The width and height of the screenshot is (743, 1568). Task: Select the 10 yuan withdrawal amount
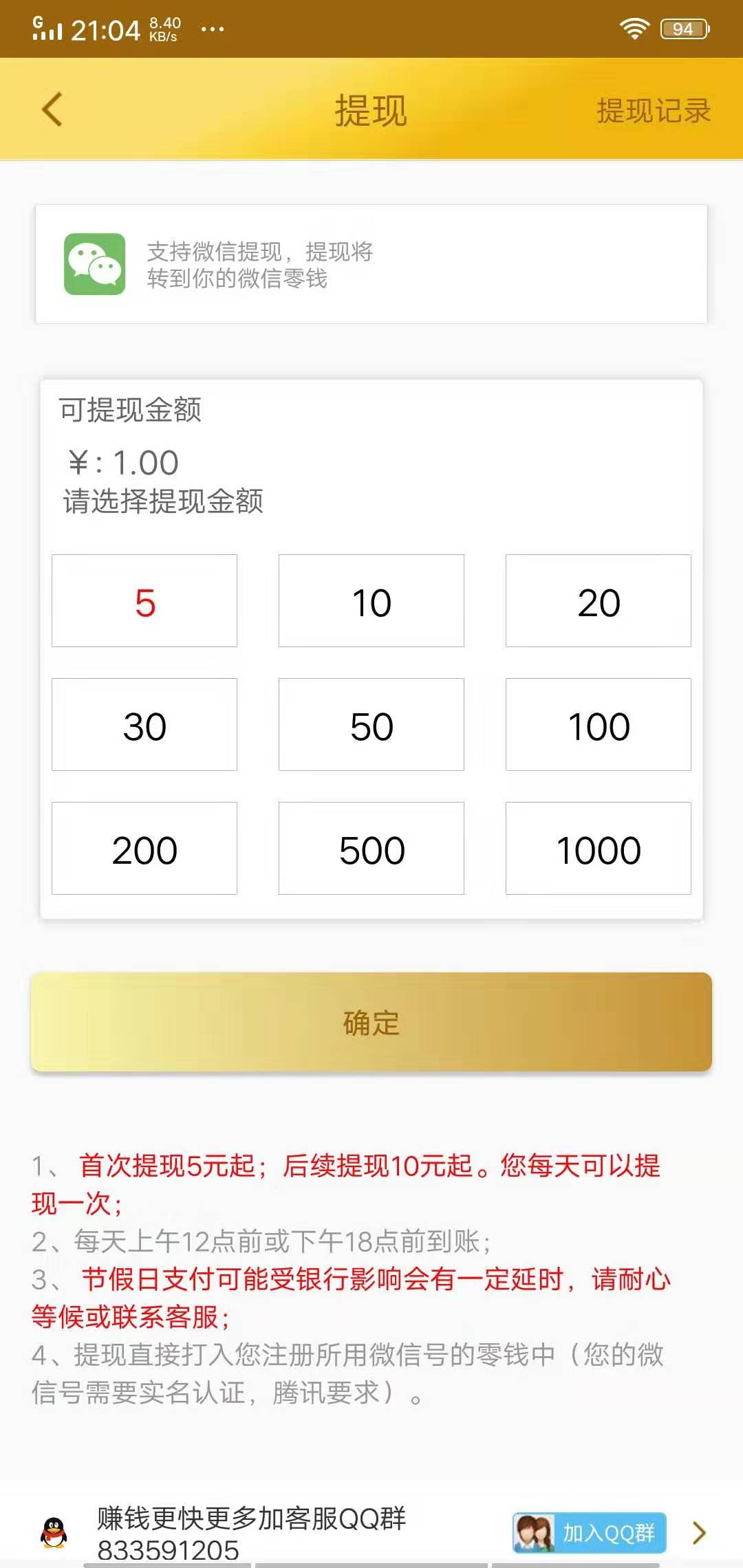[x=371, y=600]
